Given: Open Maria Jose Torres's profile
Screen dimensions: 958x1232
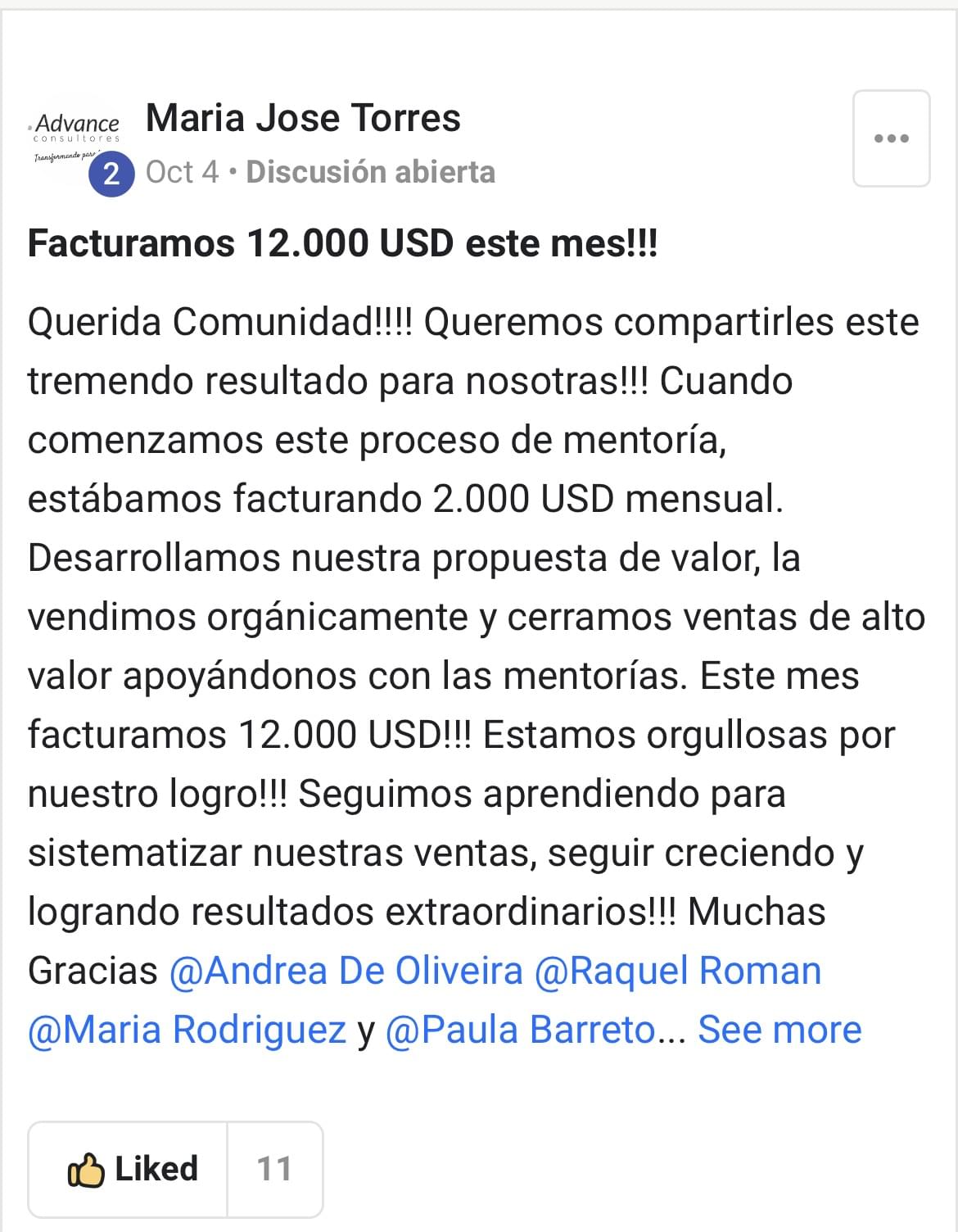Looking at the screenshot, I should 303,118.
